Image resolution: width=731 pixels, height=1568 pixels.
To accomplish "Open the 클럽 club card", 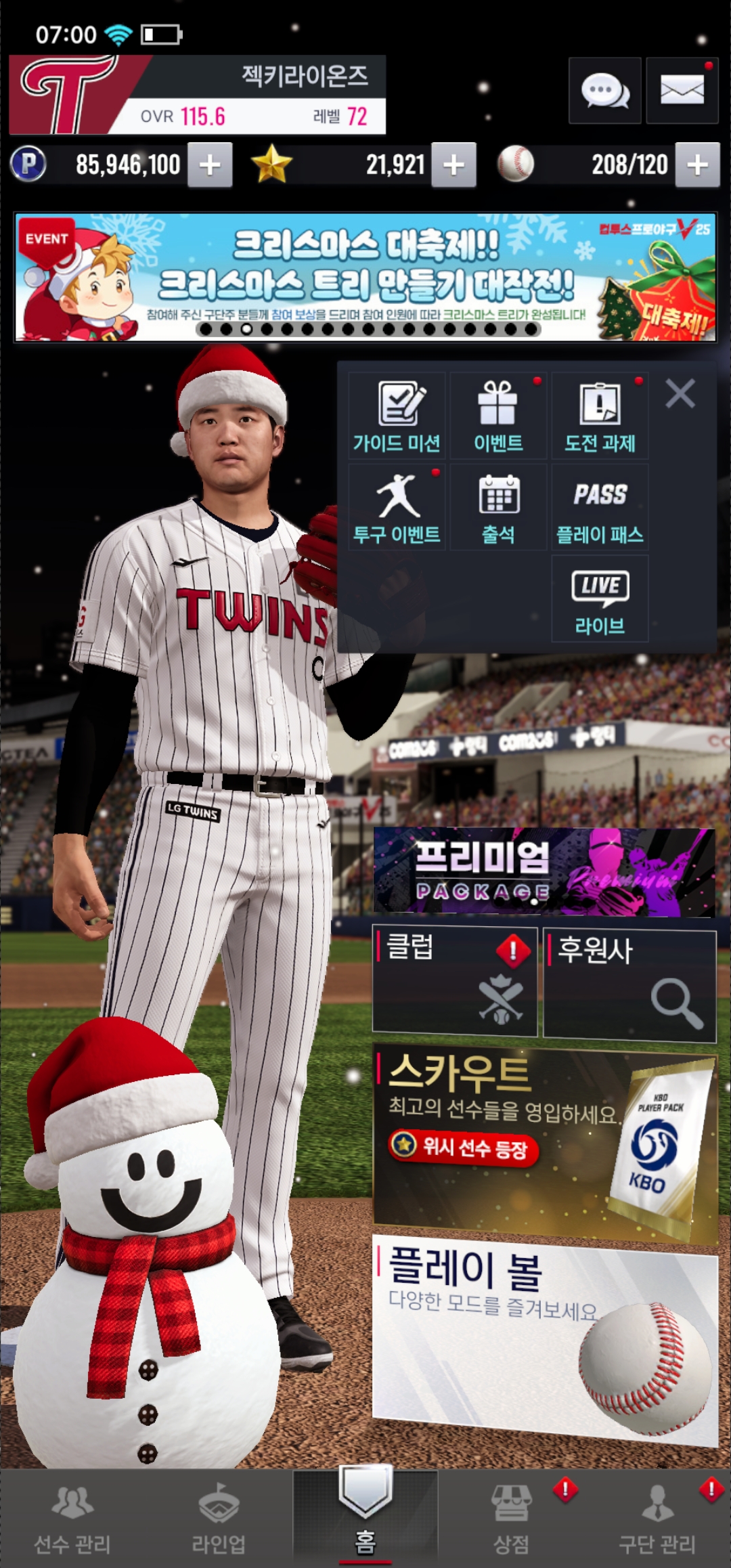I will pos(454,982).
